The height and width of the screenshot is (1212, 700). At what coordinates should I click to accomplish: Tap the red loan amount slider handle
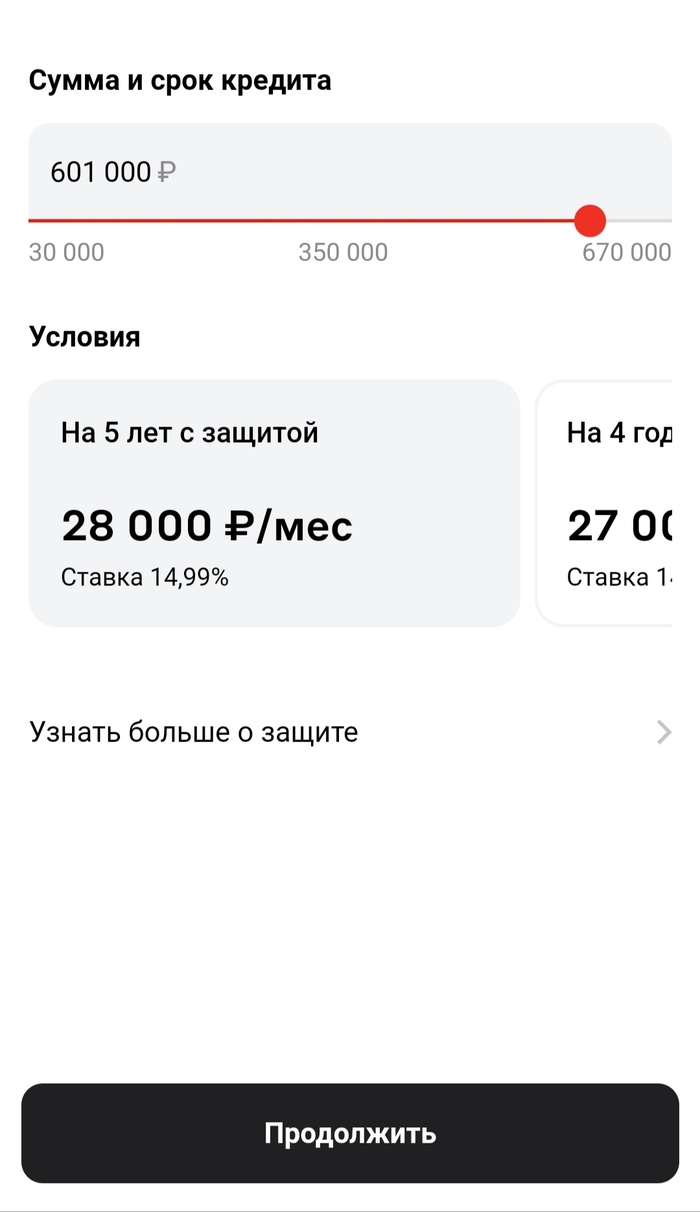[x=590, y=220]
